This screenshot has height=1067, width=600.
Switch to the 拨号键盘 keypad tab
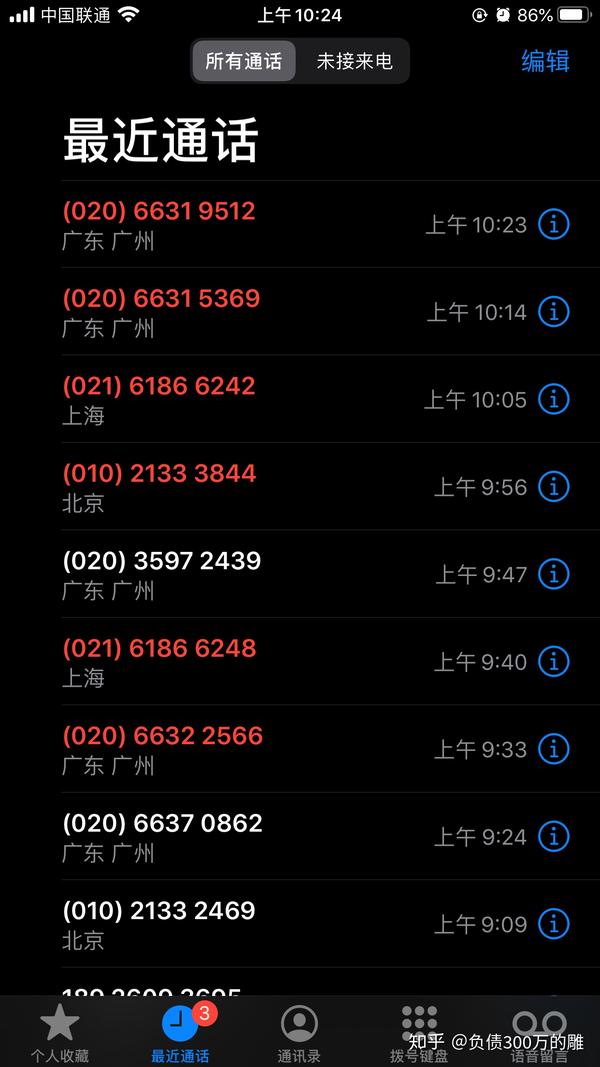point(419,1033)
